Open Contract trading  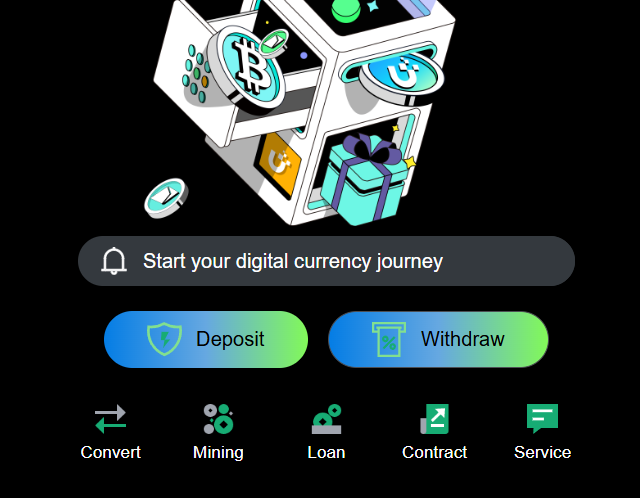[434, 431]
